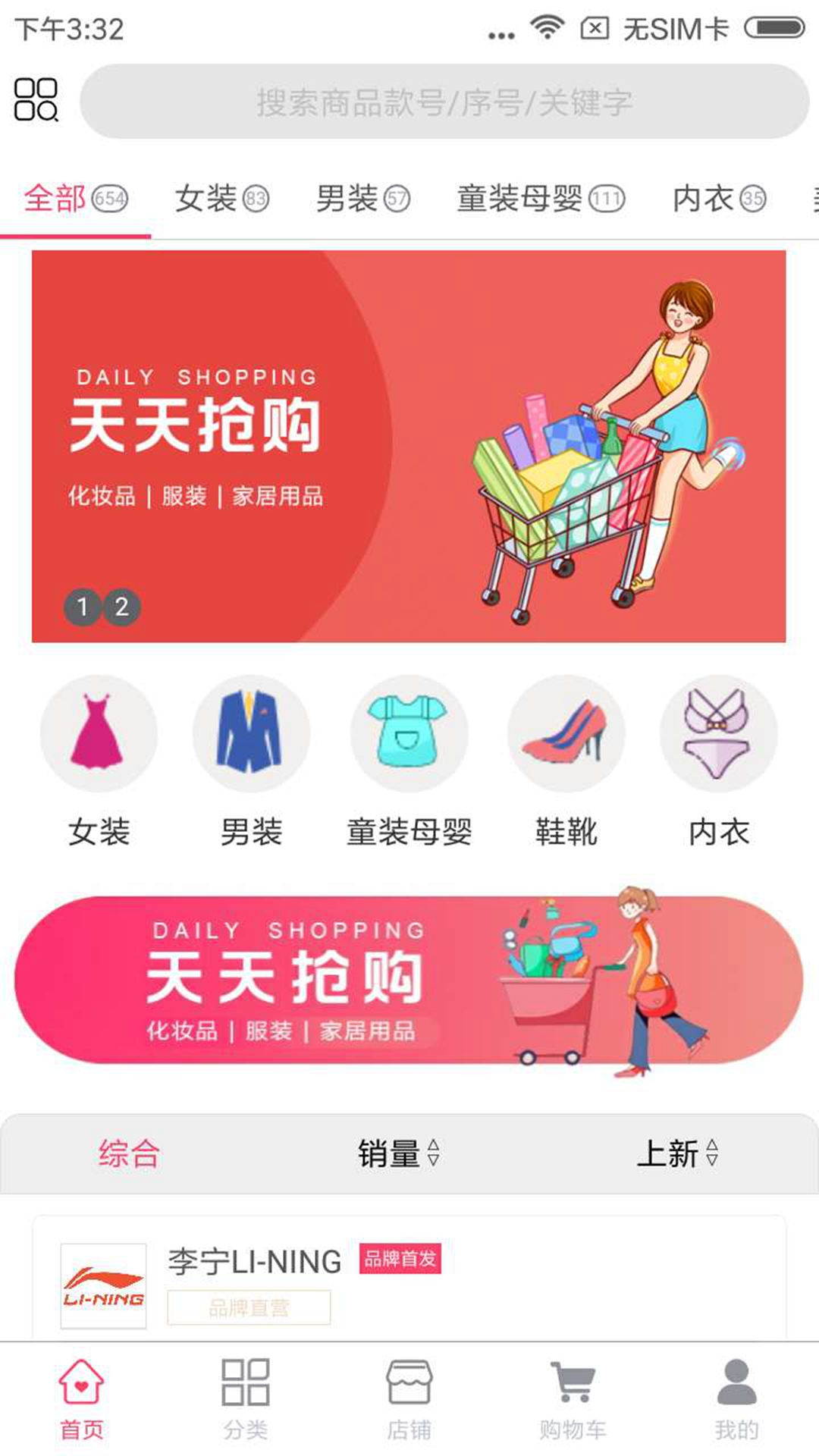Toggle the 销量 sales sort order
The width and height of the screenshot is (819, 1456).
(x=397, y=1154)
